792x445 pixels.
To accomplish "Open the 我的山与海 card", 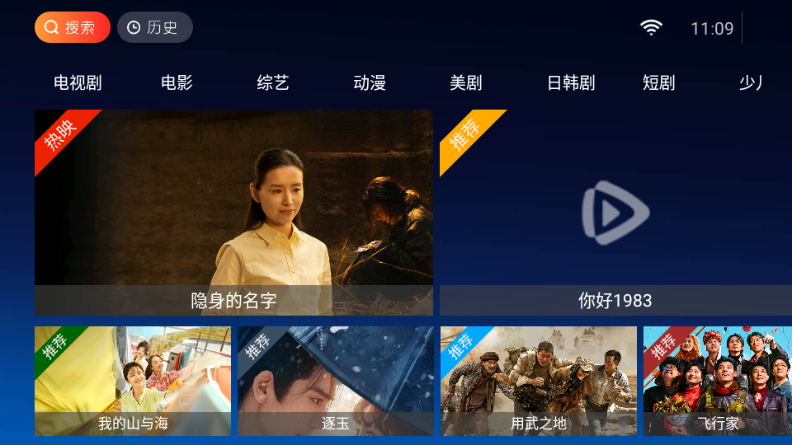I will [133, 380].
